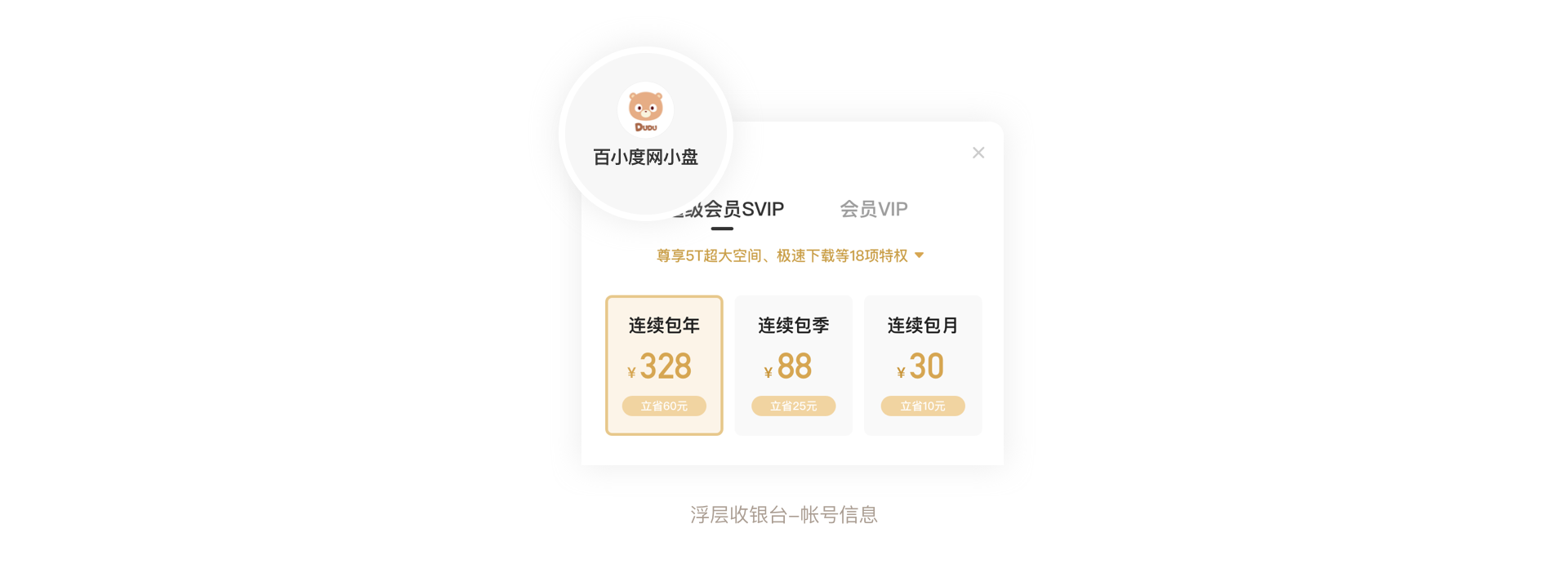Screen dimensions: 1568x577
Task: Close the membership cashier dialog
Action: coord(978,153)
